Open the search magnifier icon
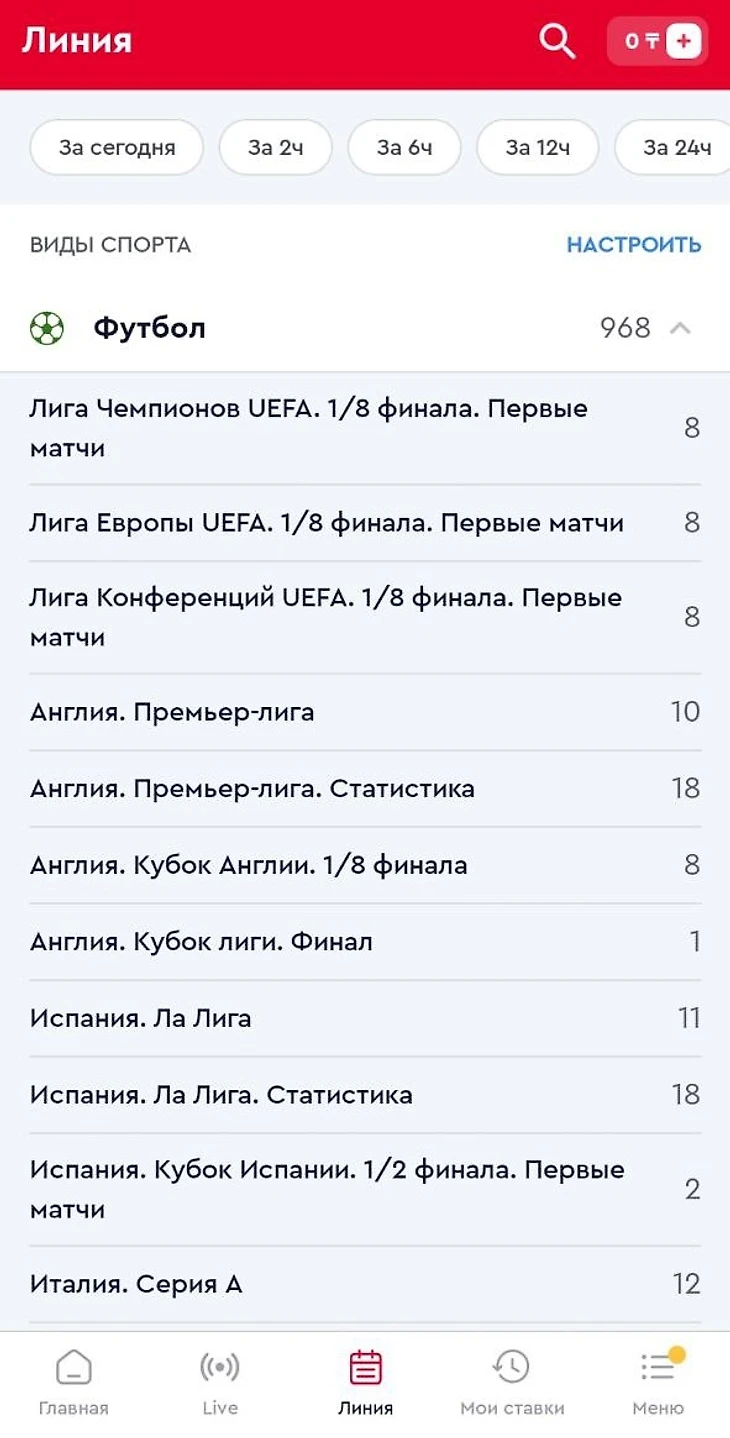 coord(557,41)
